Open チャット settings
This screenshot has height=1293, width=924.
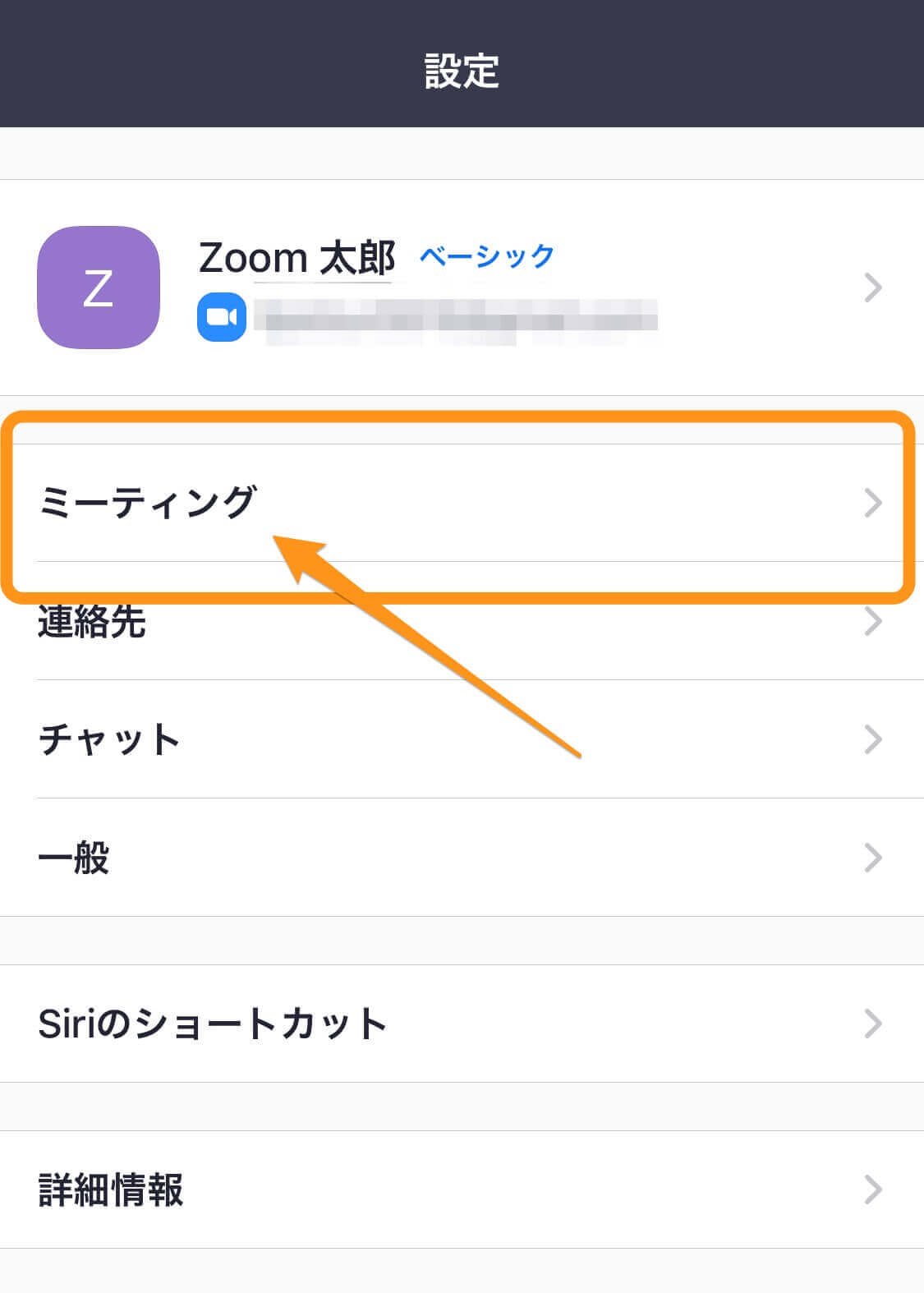460,739
